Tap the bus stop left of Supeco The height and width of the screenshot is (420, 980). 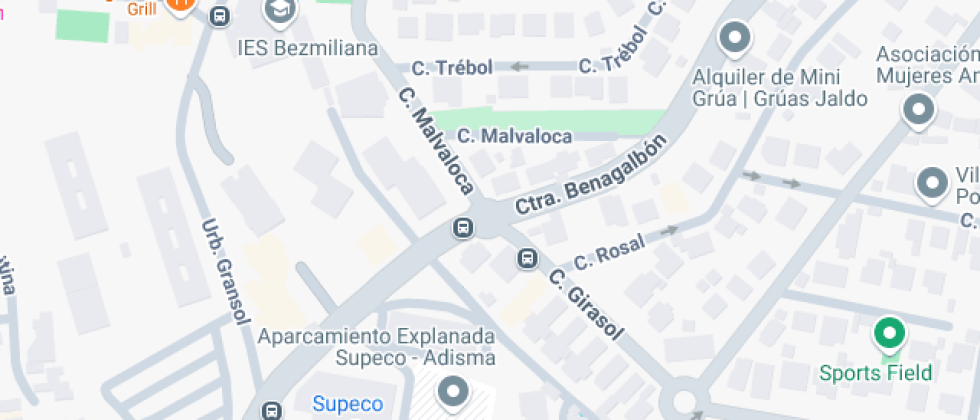point(272,411)
